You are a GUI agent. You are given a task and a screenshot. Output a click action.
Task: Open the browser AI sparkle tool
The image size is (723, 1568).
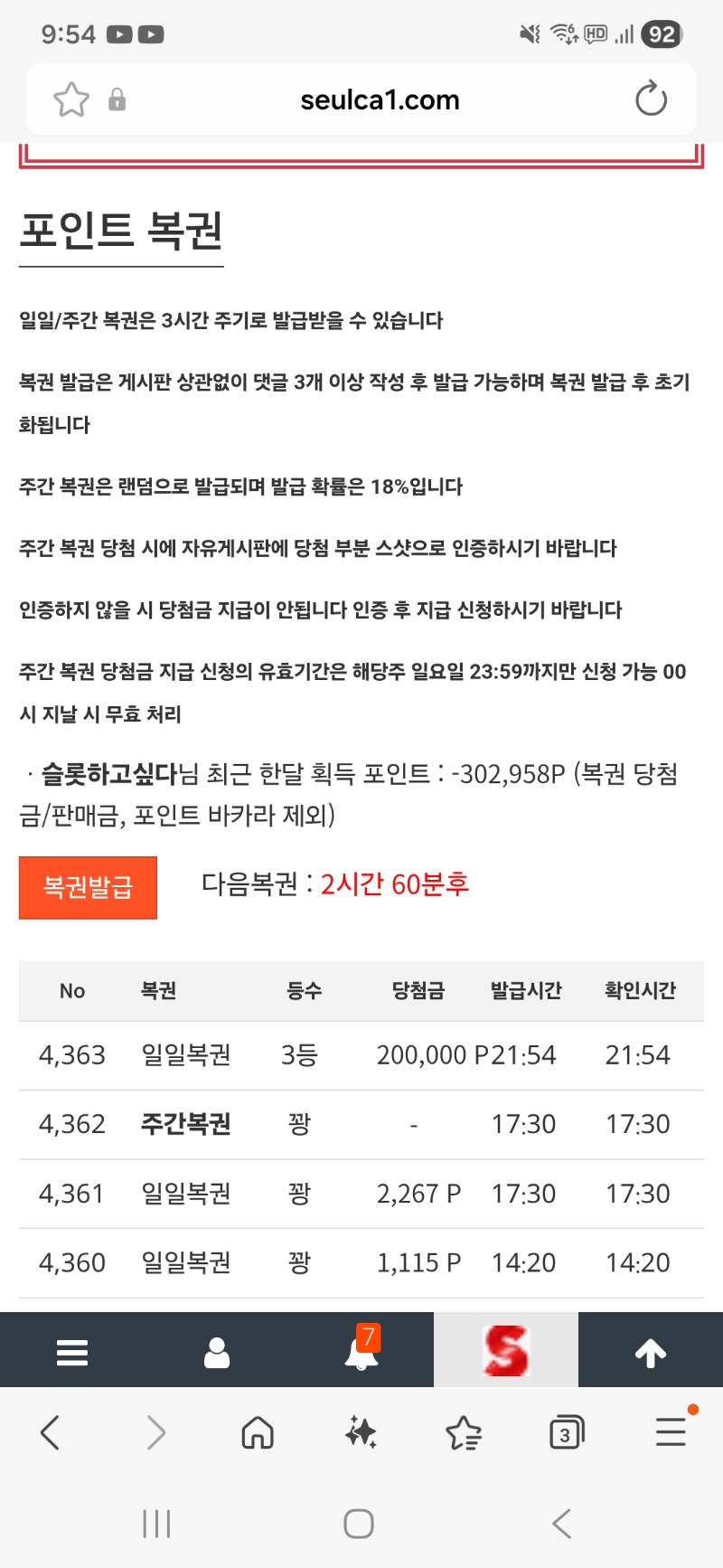tap(361, 1432)
